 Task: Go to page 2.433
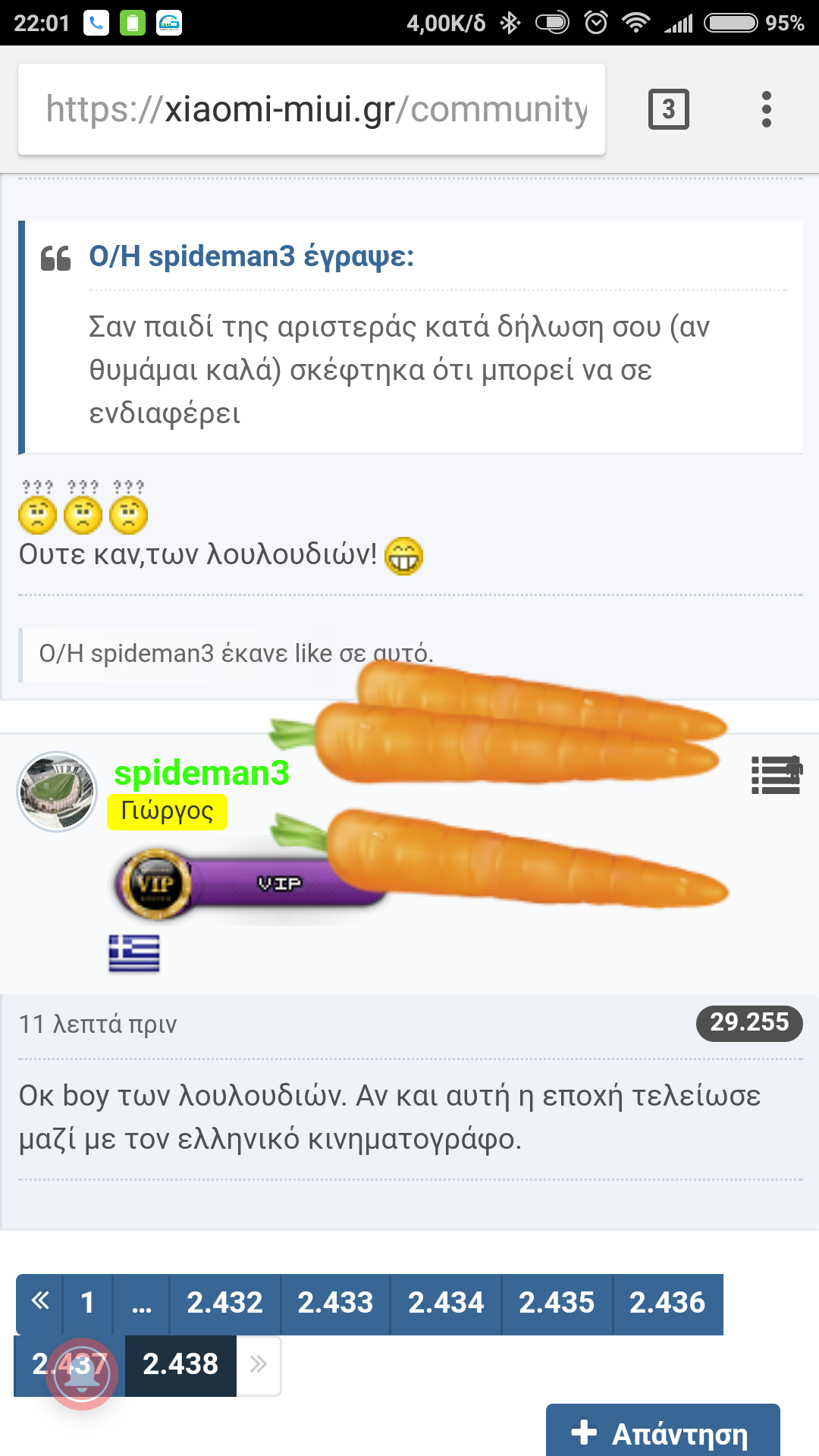[335, 1303]
